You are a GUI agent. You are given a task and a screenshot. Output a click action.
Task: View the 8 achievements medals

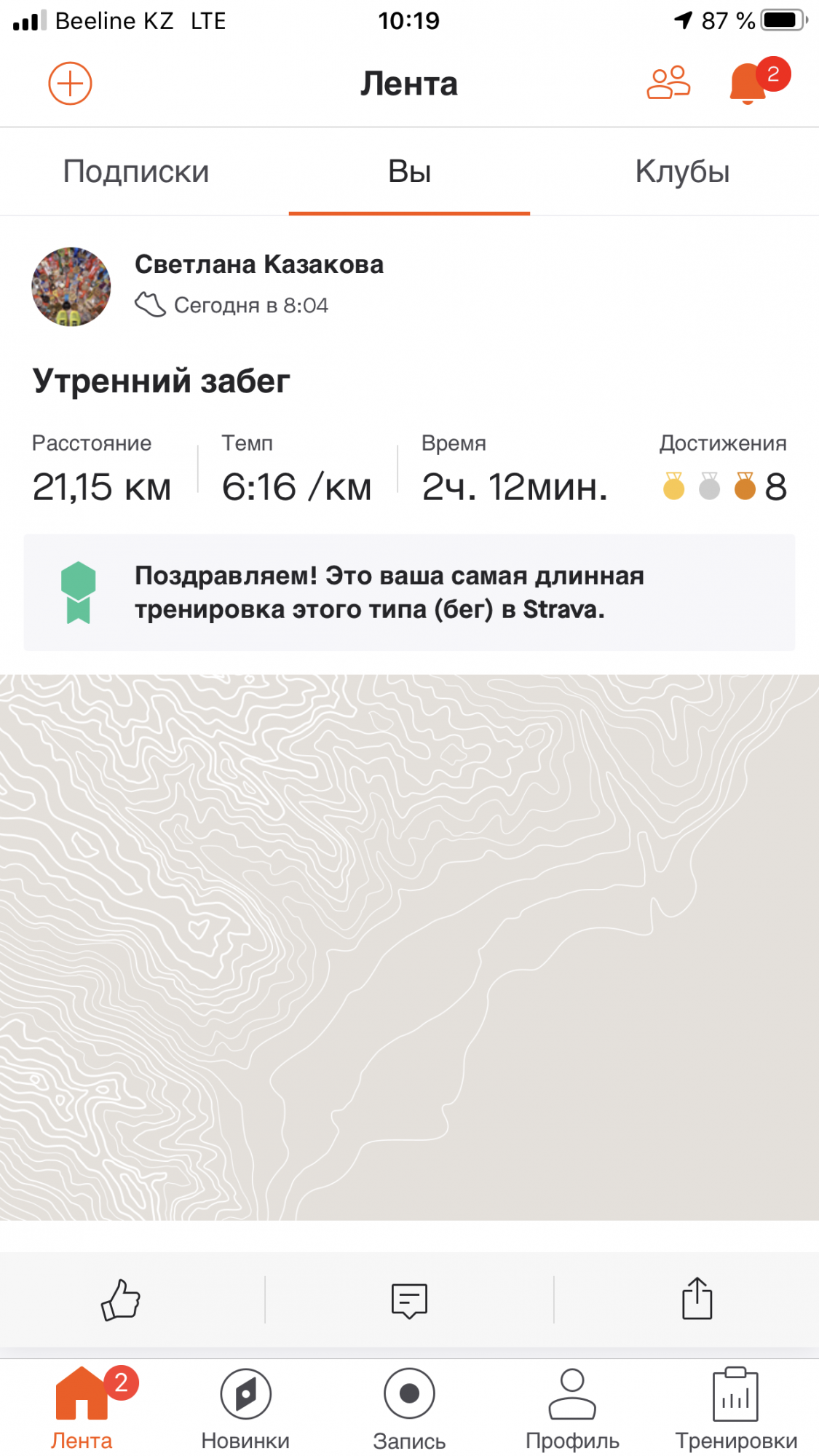coord(724,486)
